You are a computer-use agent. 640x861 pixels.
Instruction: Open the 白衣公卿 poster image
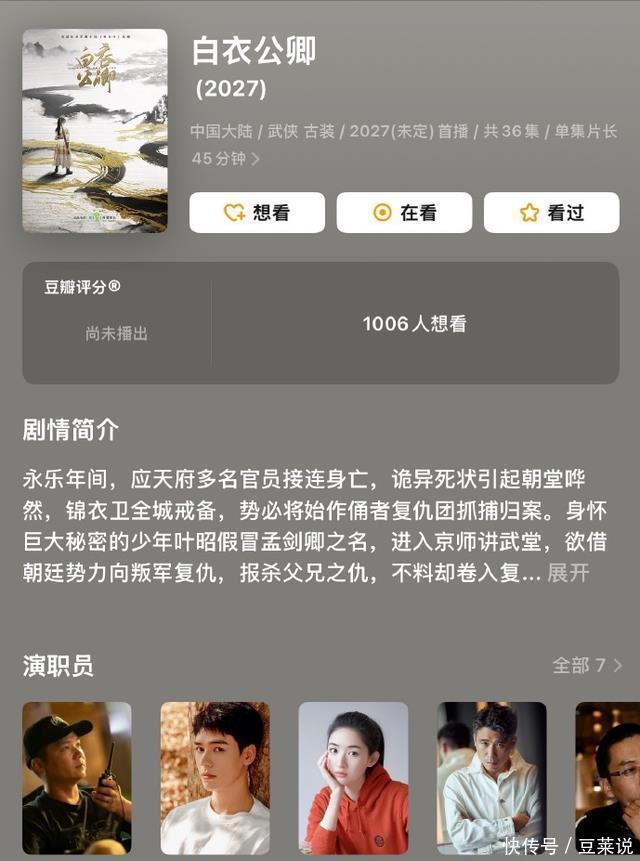point(95,131)
